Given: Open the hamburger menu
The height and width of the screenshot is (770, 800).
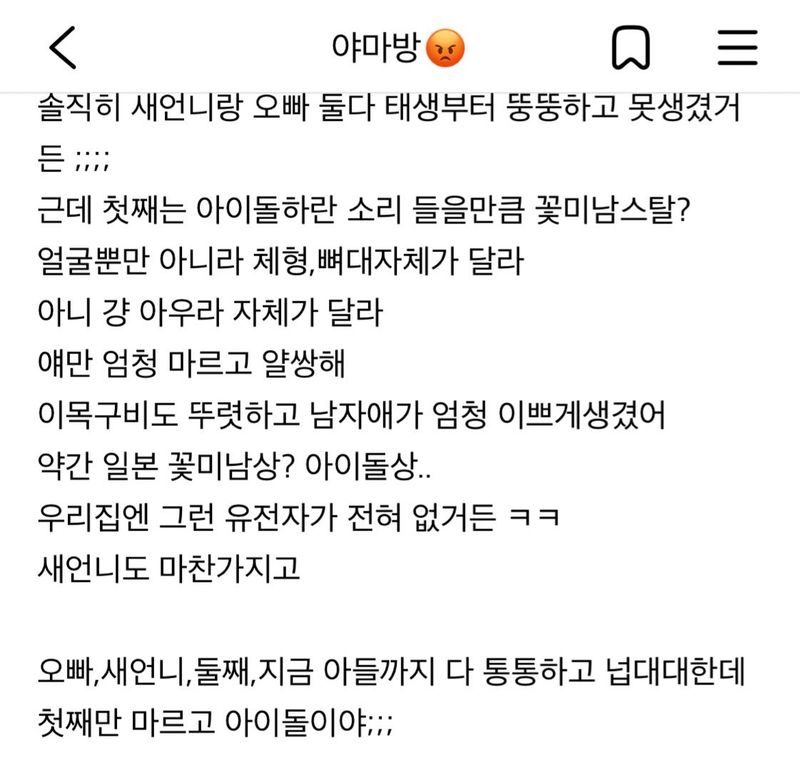Looking at the screenshot, I should [740, 47].
